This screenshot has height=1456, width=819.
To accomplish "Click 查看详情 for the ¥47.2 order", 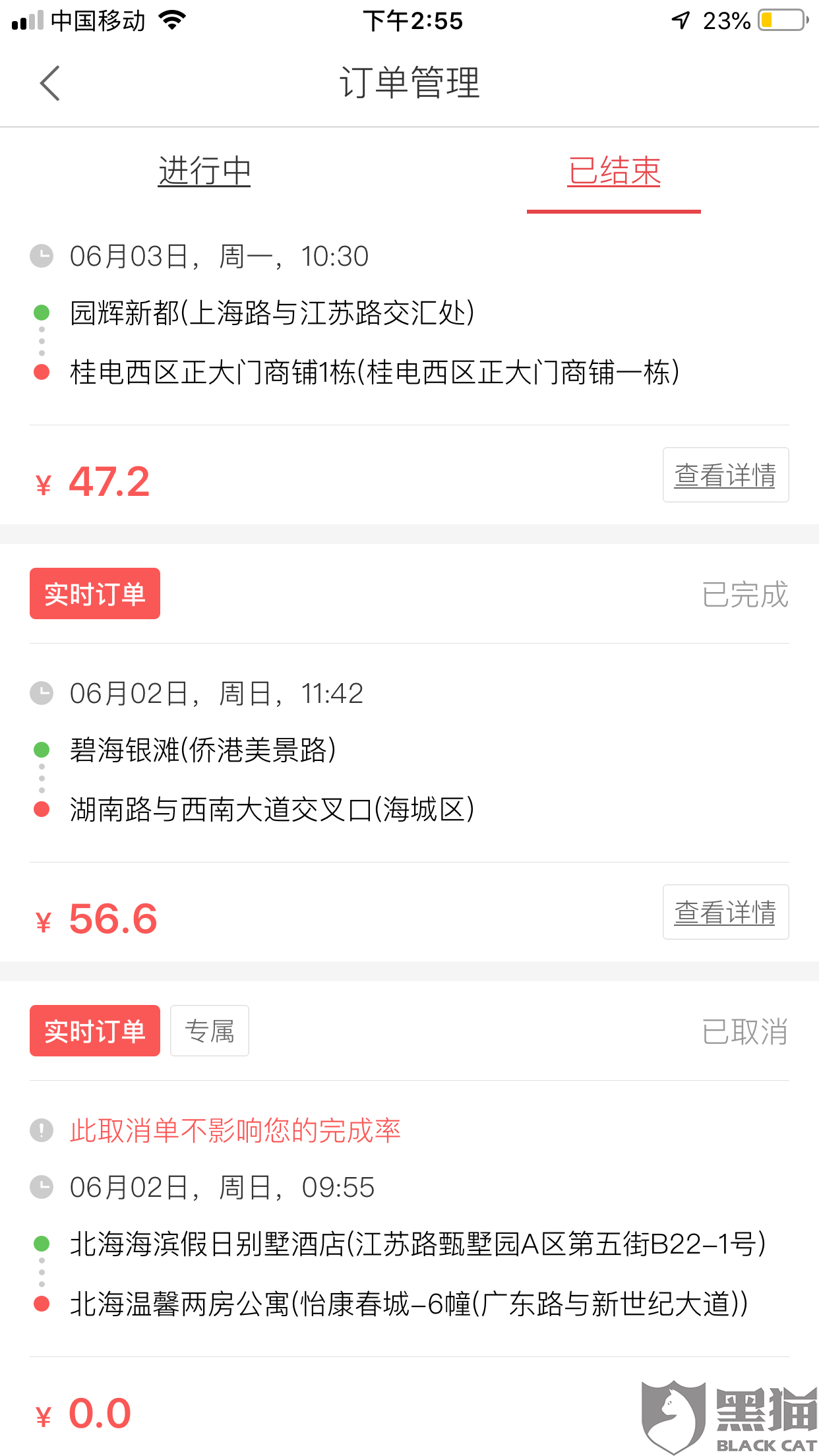I will (725, 474).
